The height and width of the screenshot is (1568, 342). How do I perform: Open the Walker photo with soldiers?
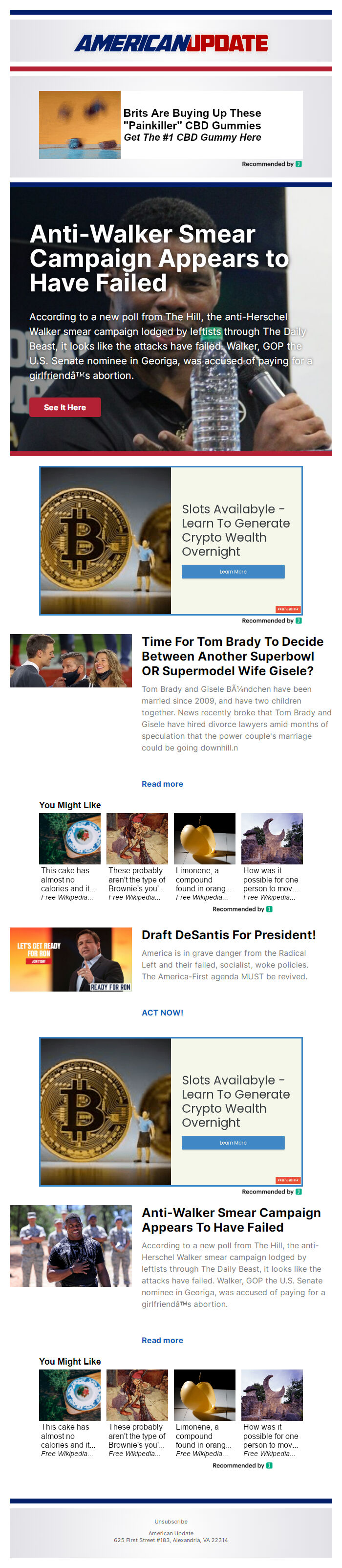70,1246
